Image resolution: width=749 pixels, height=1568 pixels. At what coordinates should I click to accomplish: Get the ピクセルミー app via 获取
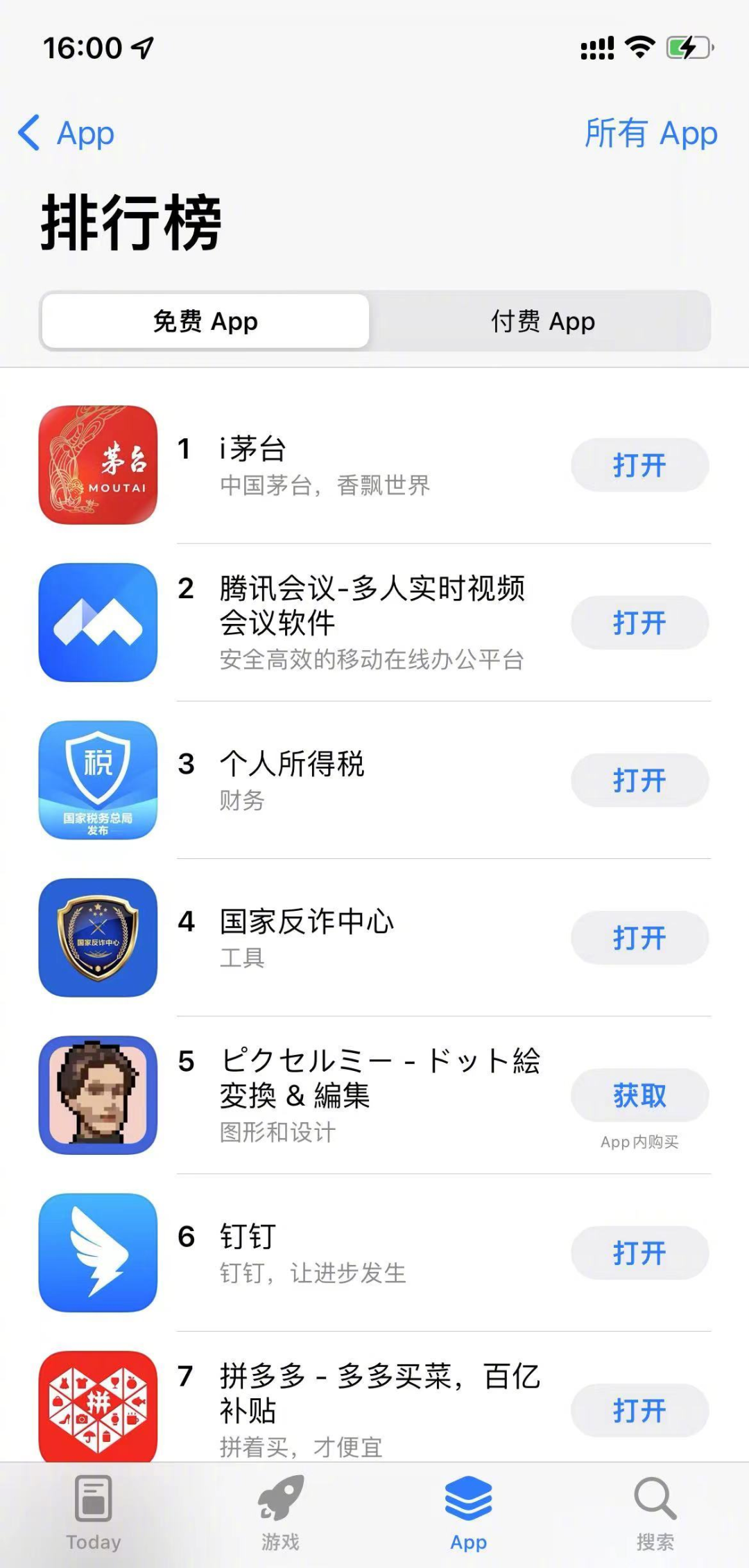pyautogui.click(x=639, y=1095)
